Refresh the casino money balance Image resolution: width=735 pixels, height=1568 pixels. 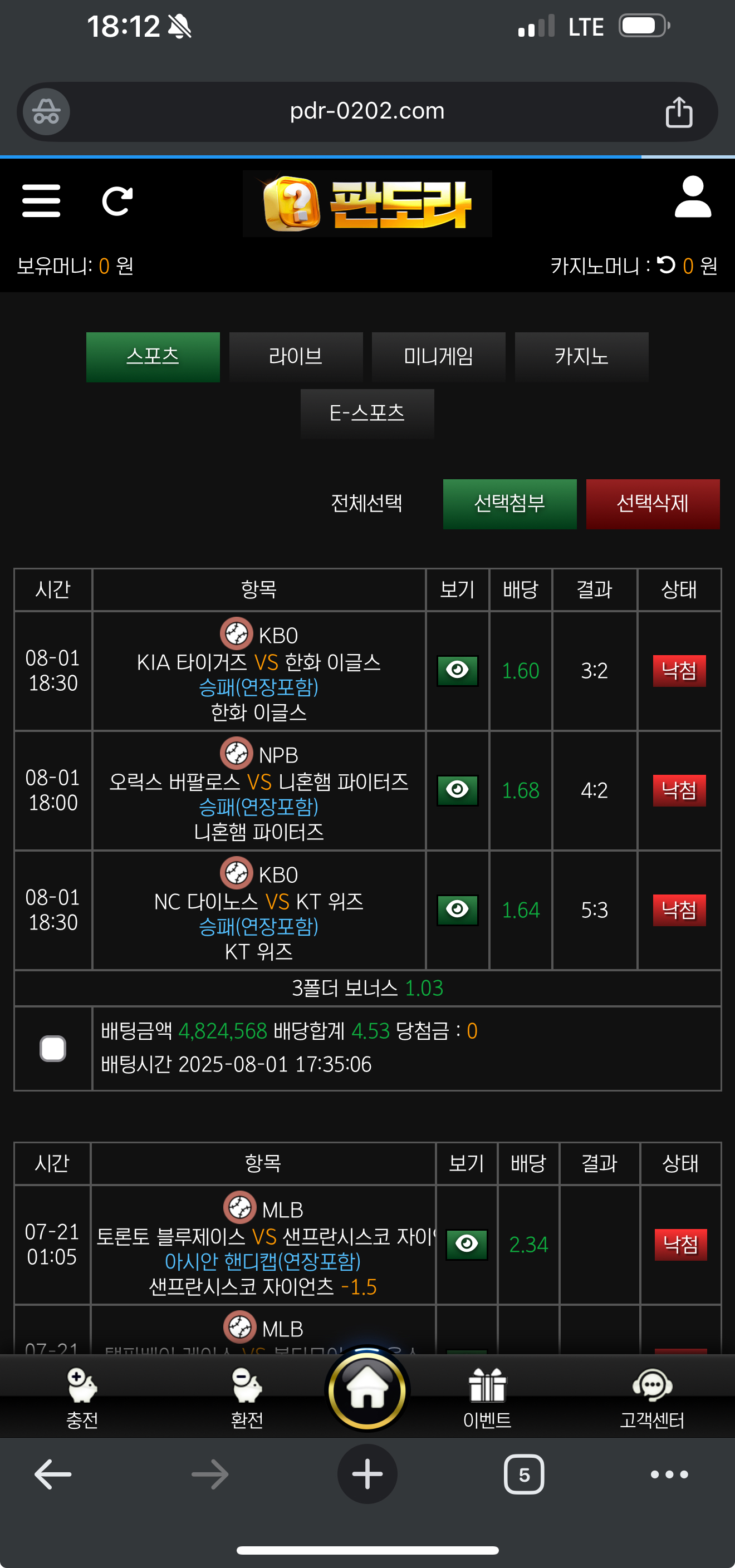666,265
